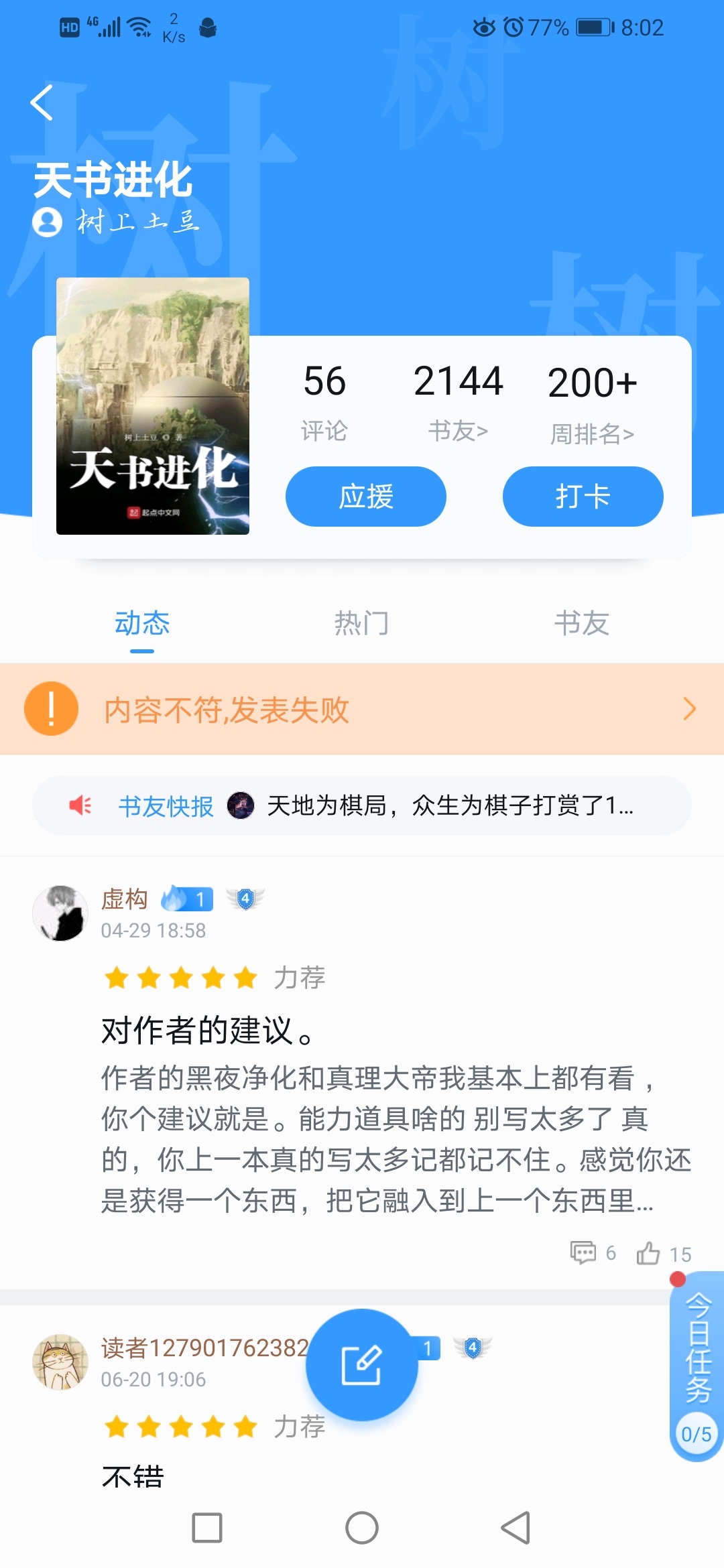
Task: Open the 书友快报 news ticker
Action: pos(362,805)
